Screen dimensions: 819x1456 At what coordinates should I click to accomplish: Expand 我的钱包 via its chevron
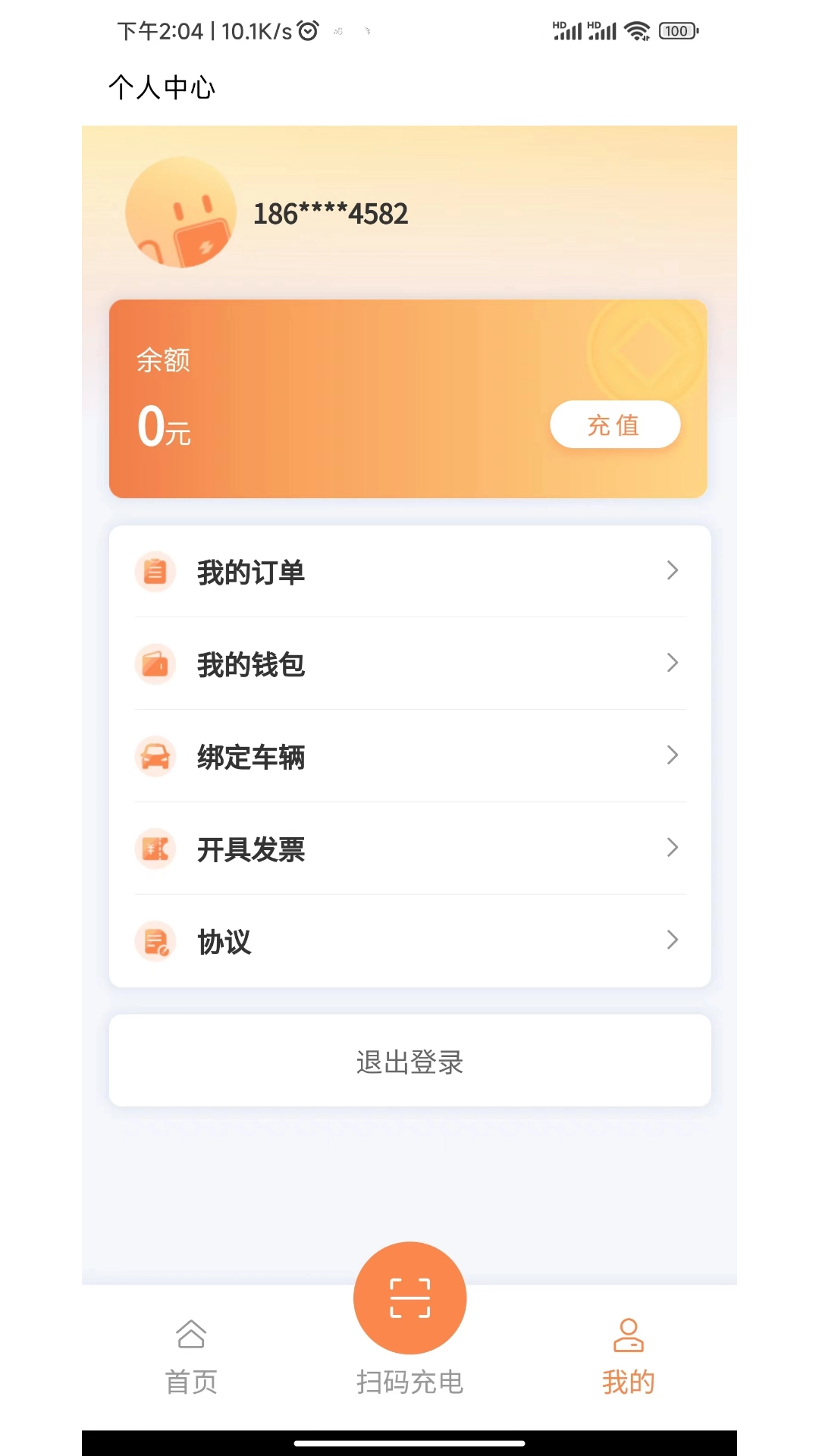pyautogui.click(x=672, y=663)
